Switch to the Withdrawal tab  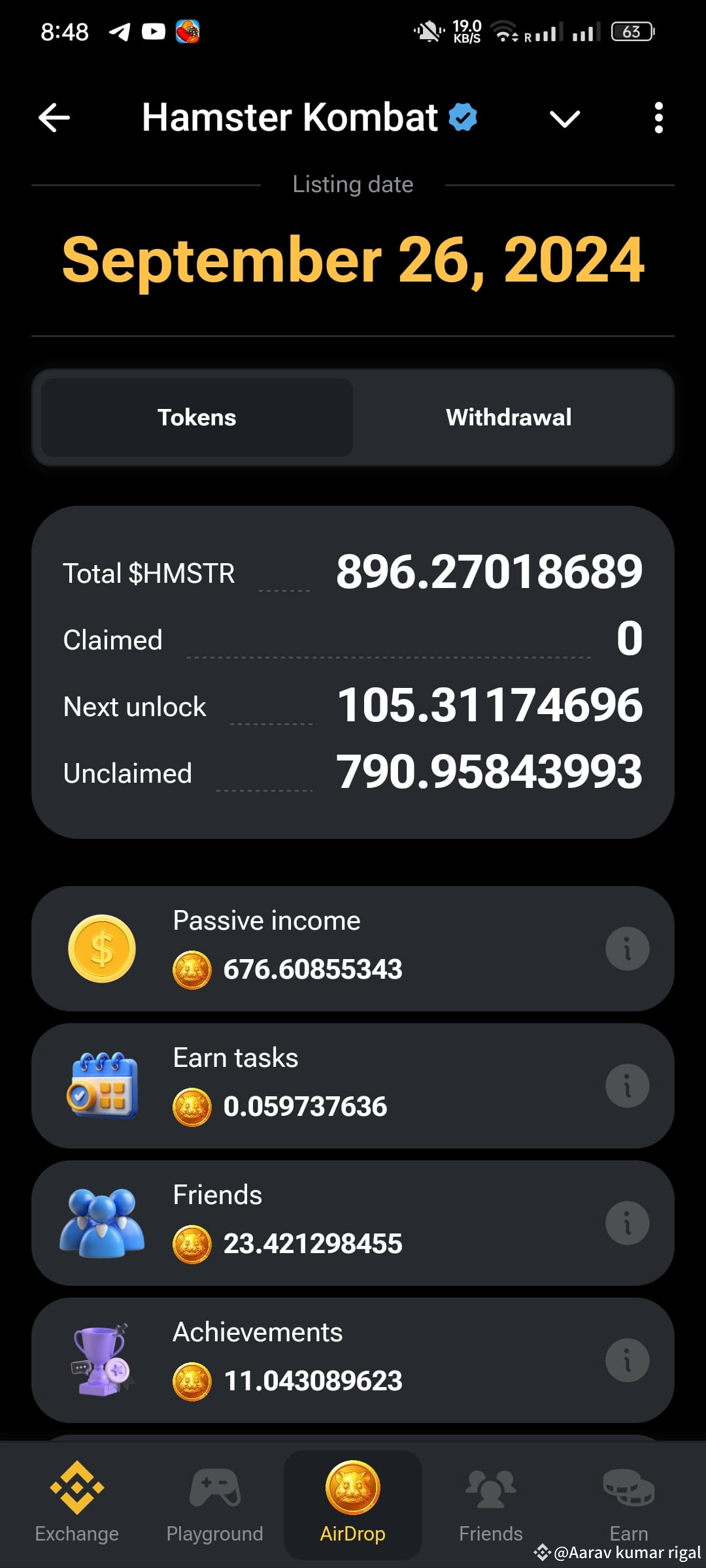509,417
